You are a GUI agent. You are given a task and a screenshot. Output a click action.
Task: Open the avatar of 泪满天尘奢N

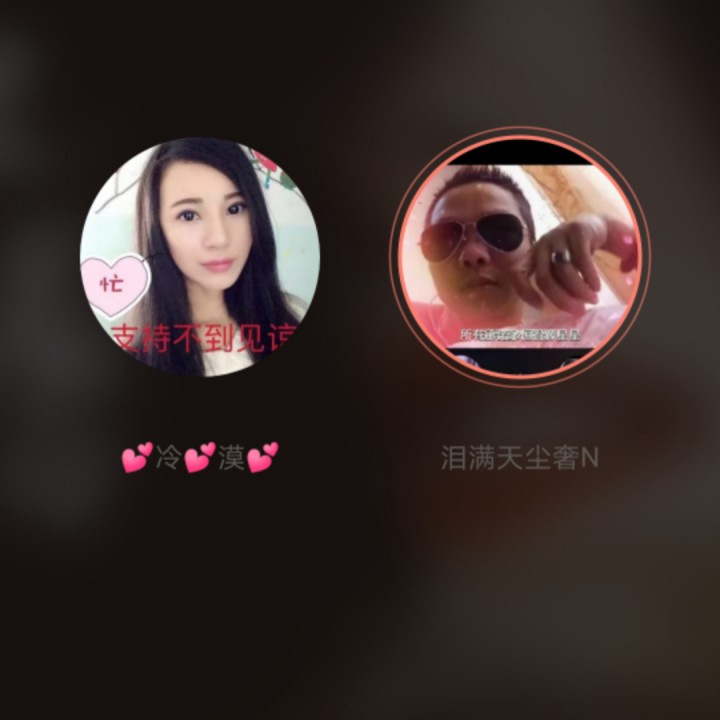click(519, 257)
